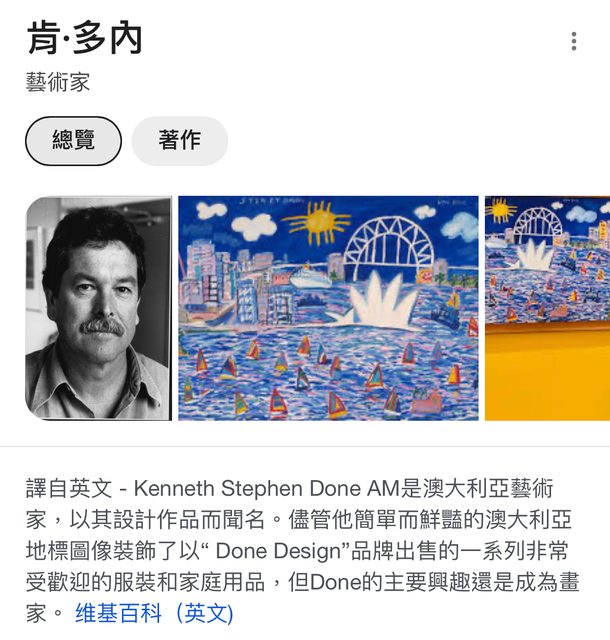
Task: Open the partially visible painting on yellow wall
Action: click(x=547, y=308)
